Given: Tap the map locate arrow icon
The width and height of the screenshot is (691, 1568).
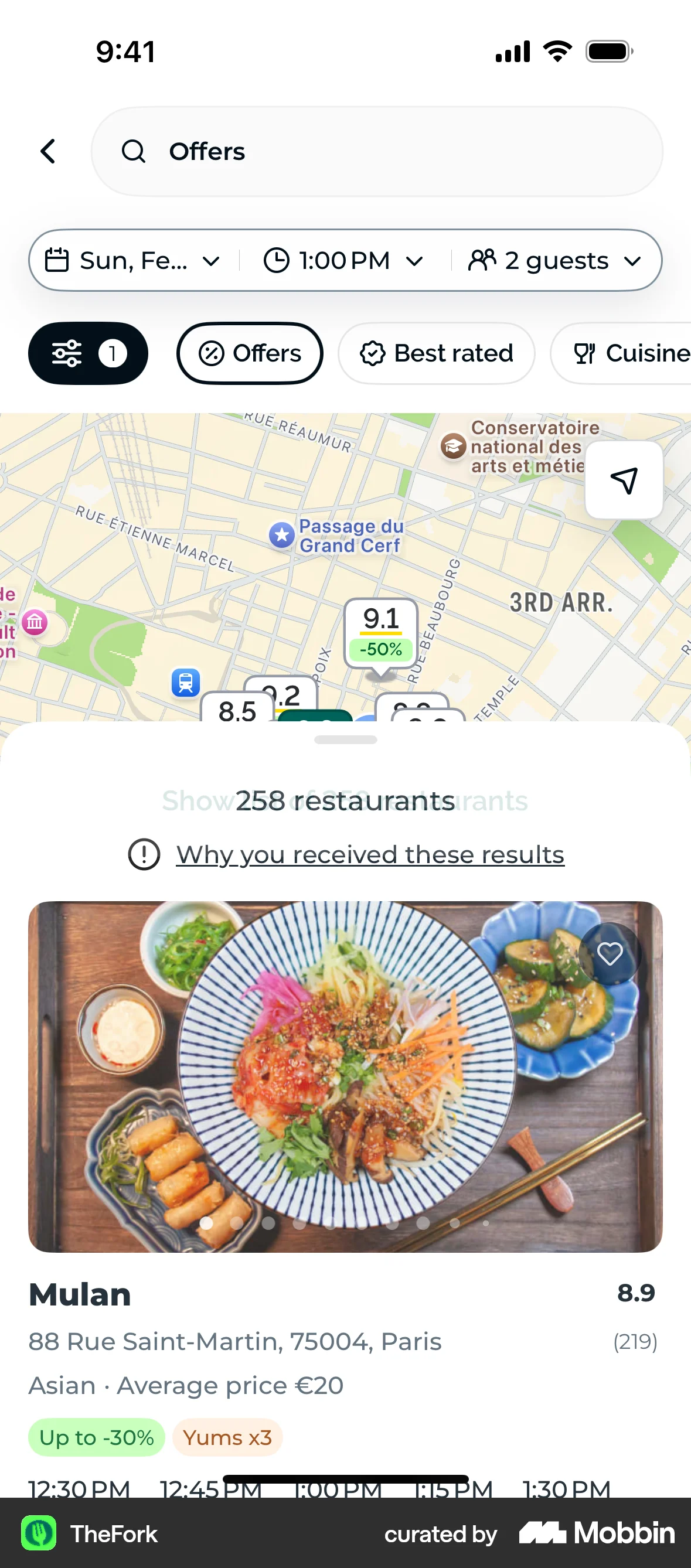Looking at the screenshot, I should [x=624, y=480].
